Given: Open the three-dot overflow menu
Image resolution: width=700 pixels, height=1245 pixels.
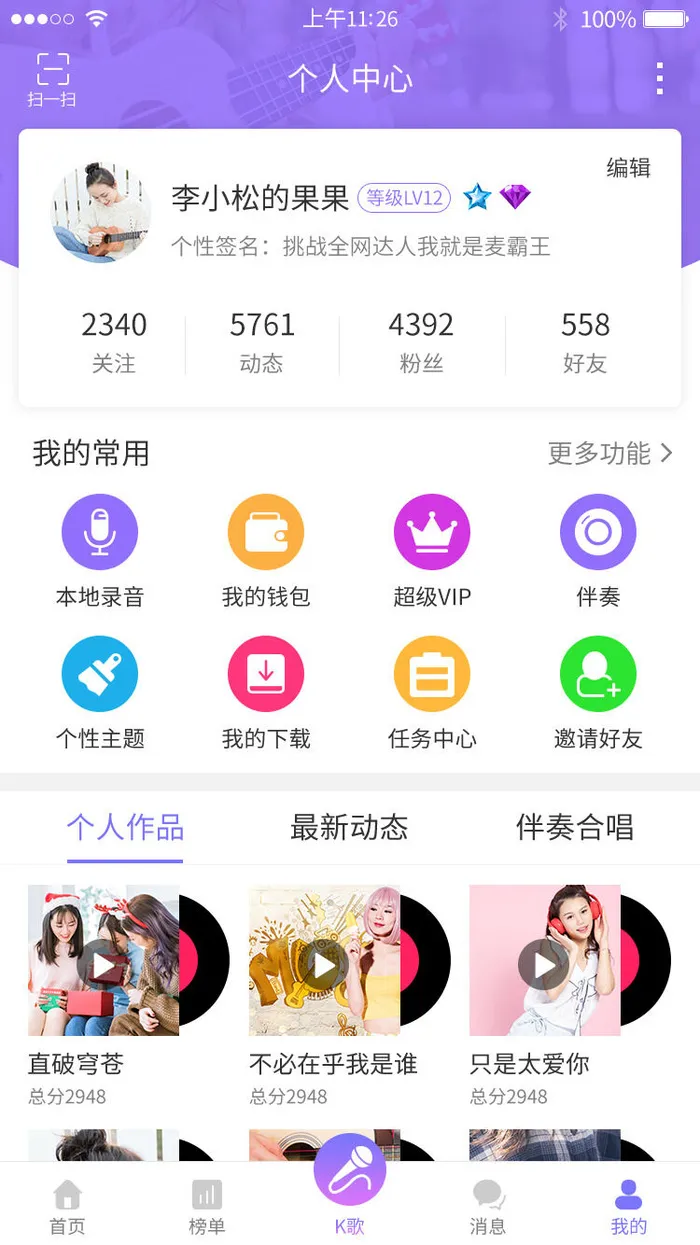Looking at the screenshot, I should point(659,78).
